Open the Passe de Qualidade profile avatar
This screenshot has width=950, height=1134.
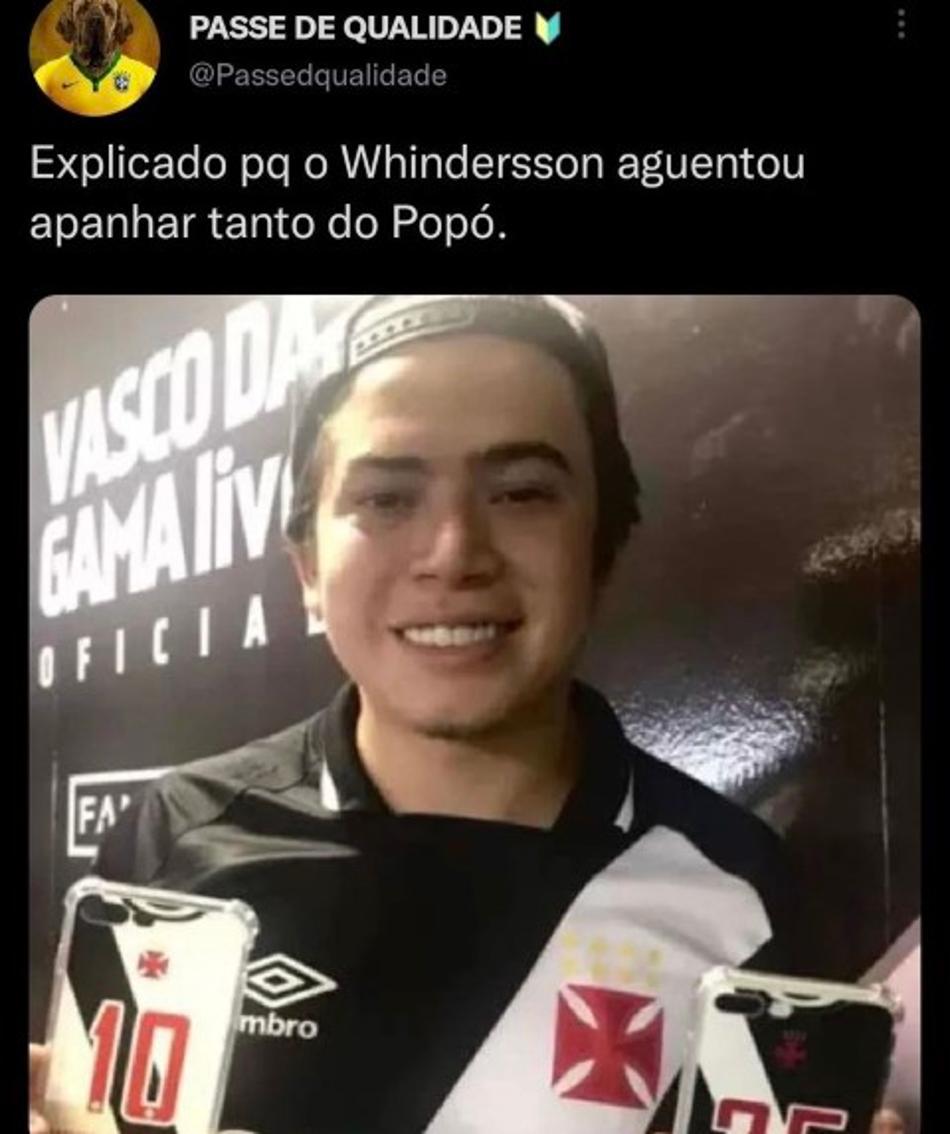click(94, 55)
